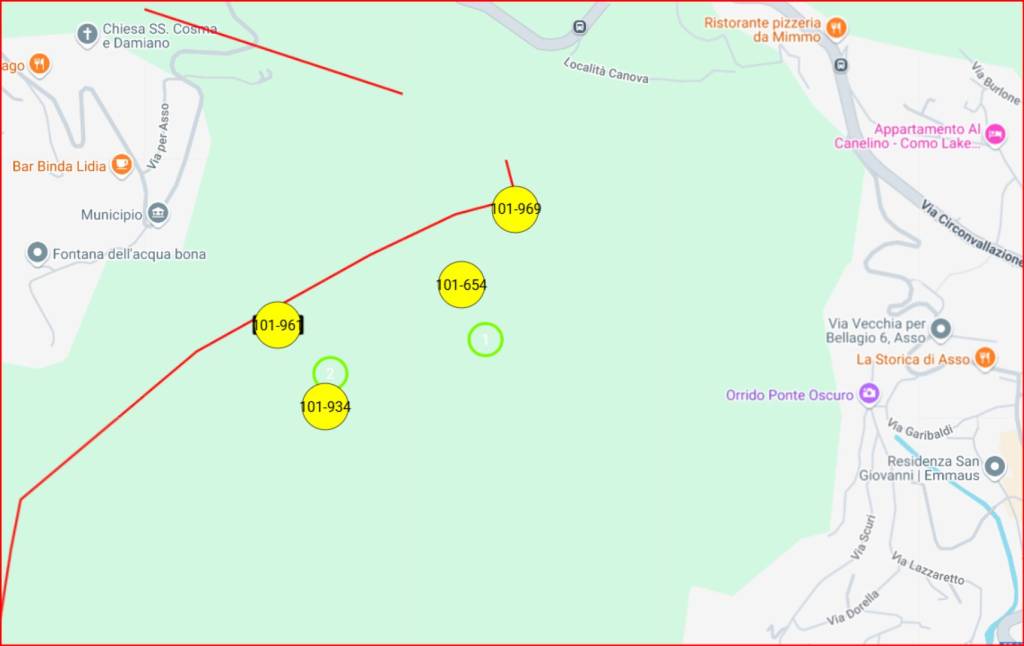1024x646 pixels.
Task: Open Chiesa SS. Cosma e Damiano pin
Action: tap(88, 35)
